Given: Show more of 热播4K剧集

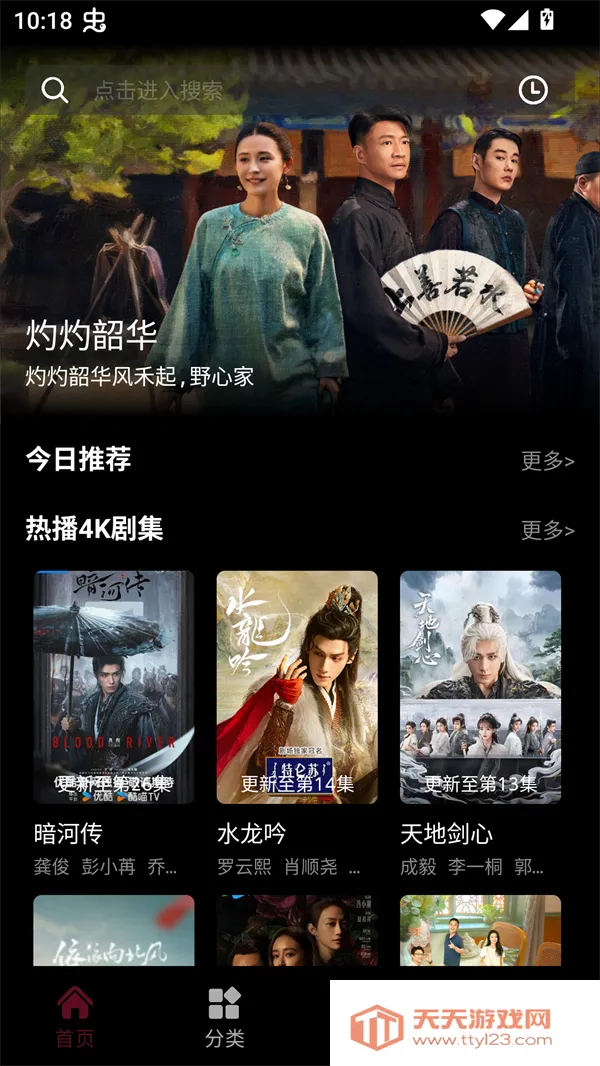Looking at the screenshot, I should (x=547, y=530).
